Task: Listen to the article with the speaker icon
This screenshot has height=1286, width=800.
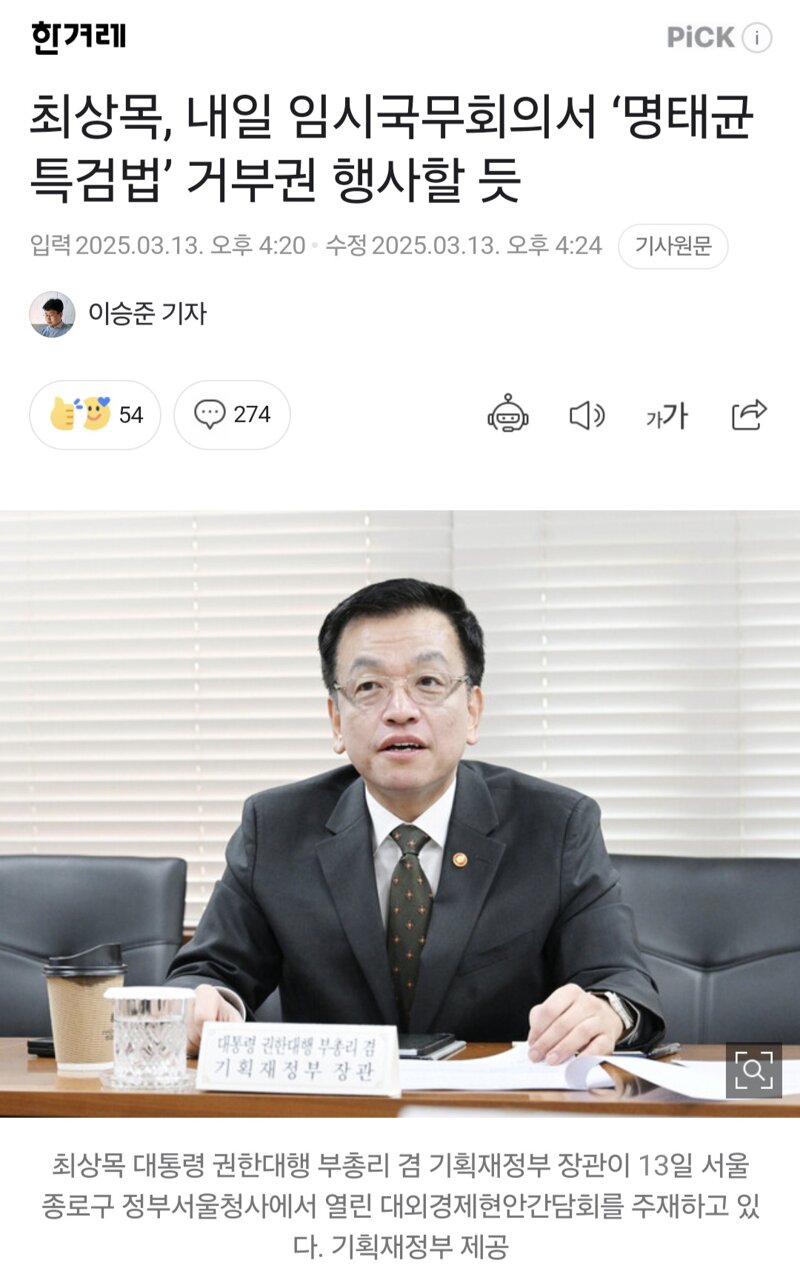Action: (587, 415)
